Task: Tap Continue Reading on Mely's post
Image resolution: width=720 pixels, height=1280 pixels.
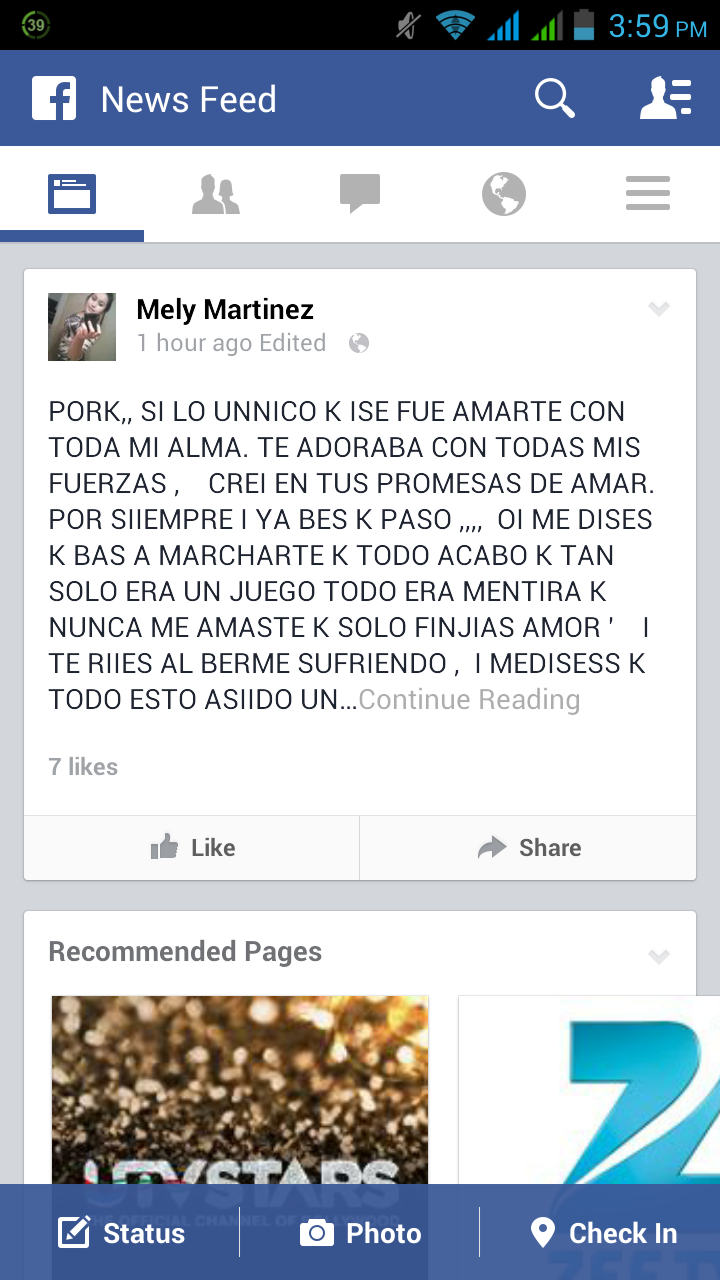Action: [x=469, y=700]
